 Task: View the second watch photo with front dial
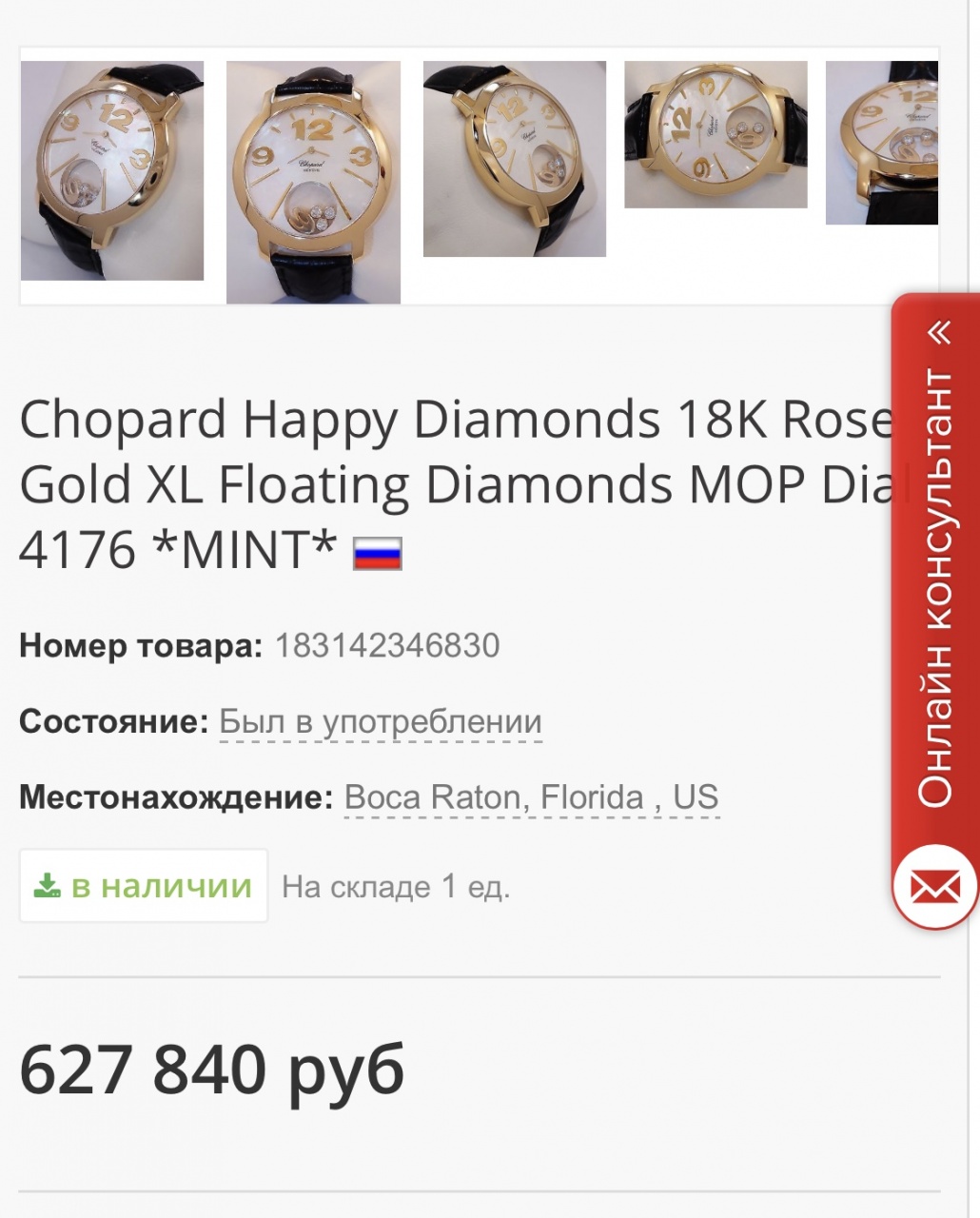(313, 182)
